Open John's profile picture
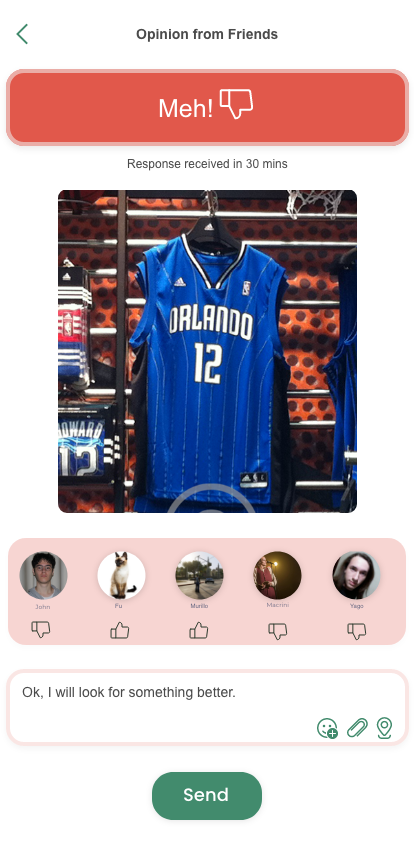Viewport: 414px width, 844px height. (x=43, y=575)
